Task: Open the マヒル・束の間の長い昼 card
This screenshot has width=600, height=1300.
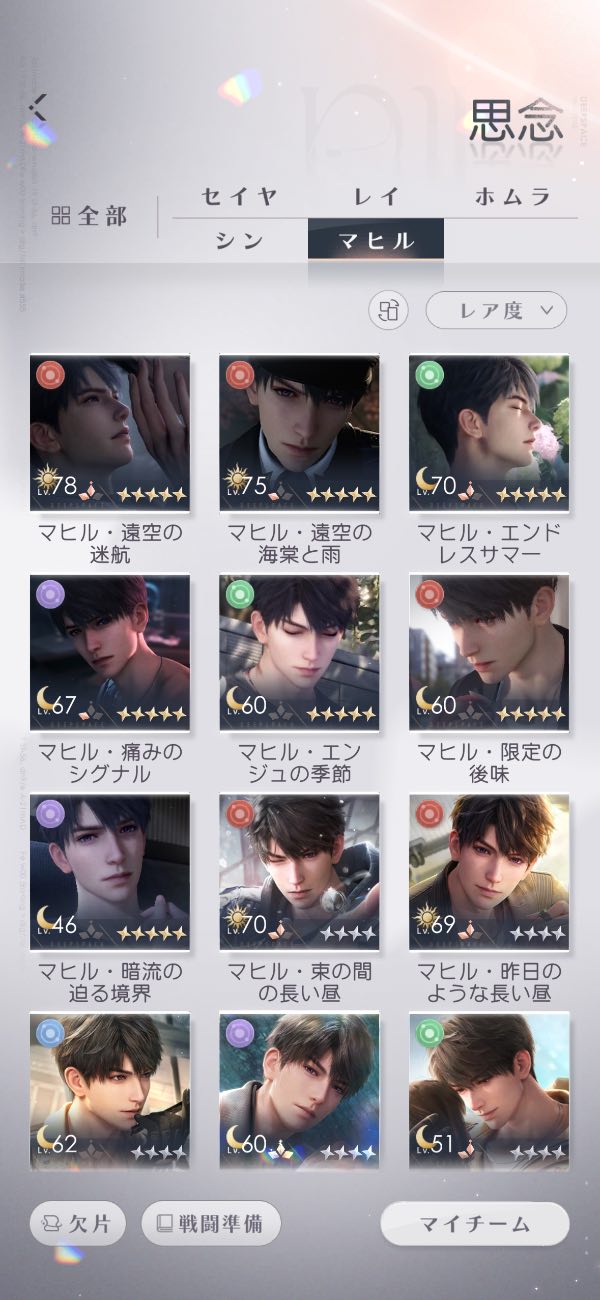Action: coord(299,872)
